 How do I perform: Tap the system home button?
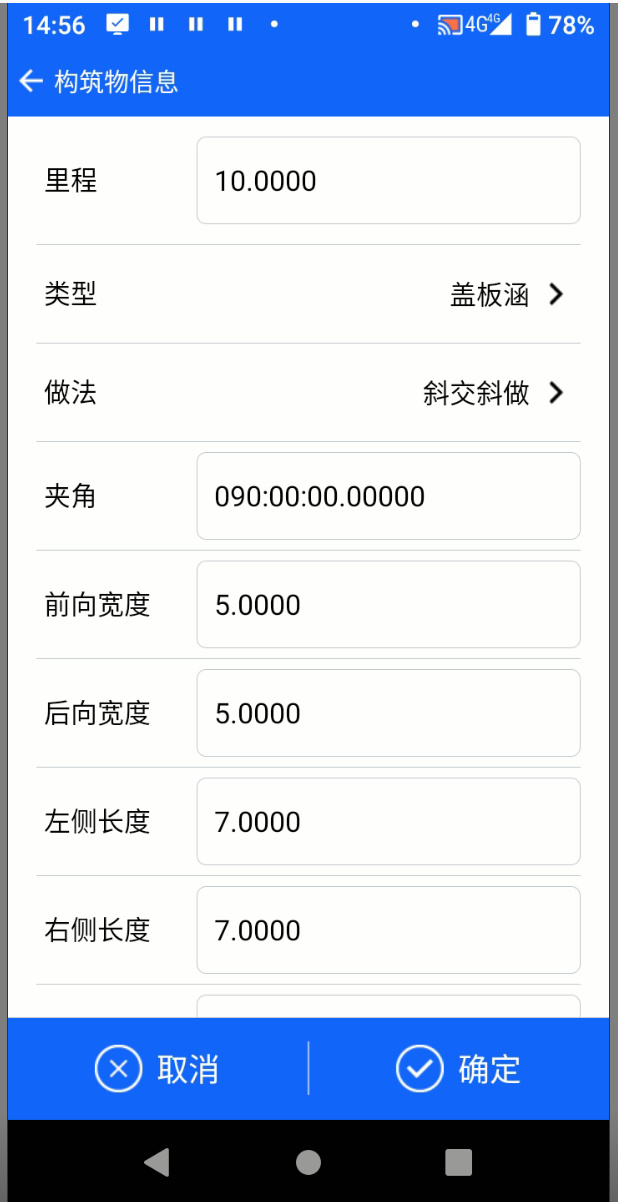pyautogui.click(x=308, y=1162)
